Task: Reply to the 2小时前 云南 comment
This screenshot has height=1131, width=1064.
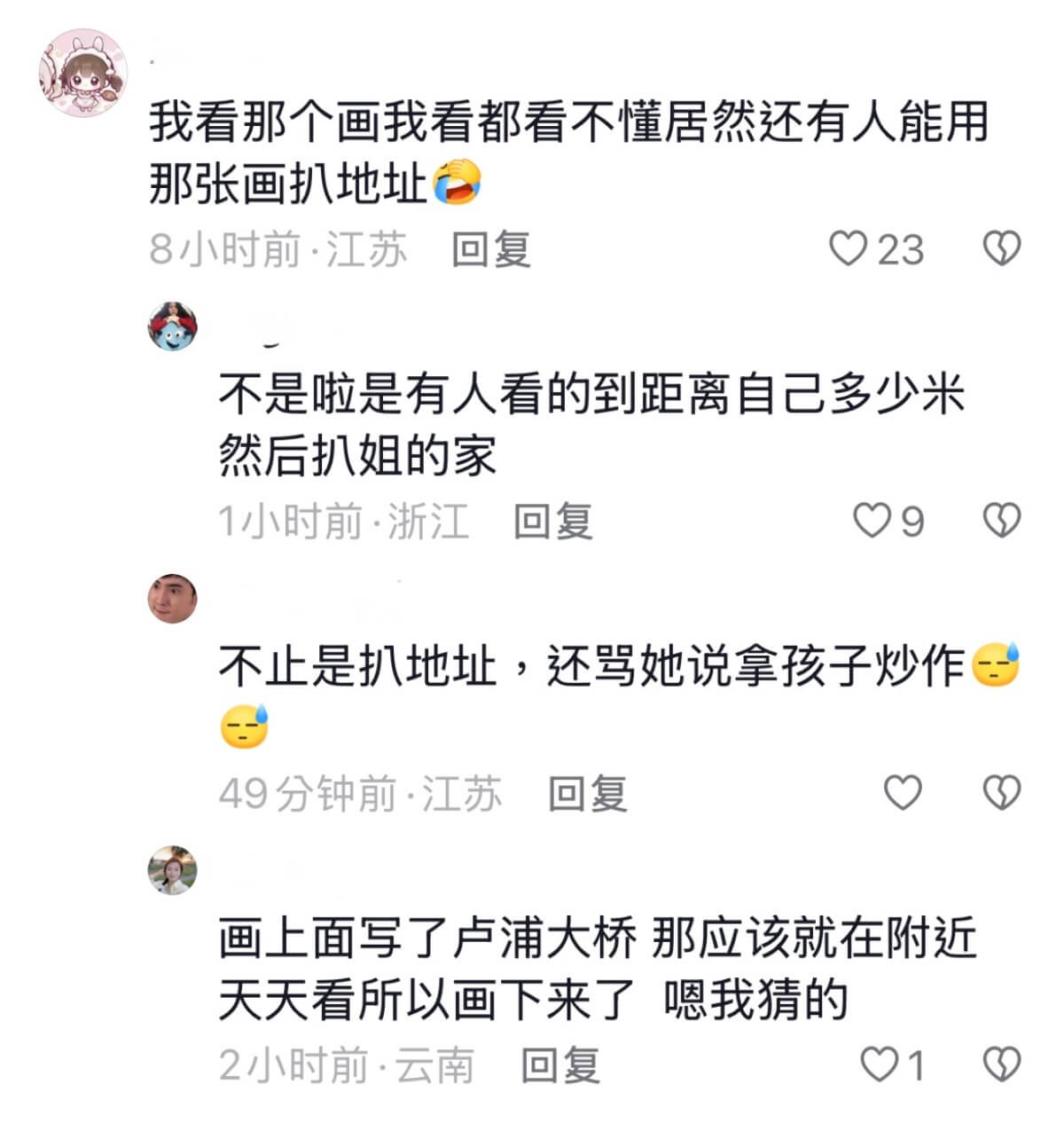Action: point(559,1064)
